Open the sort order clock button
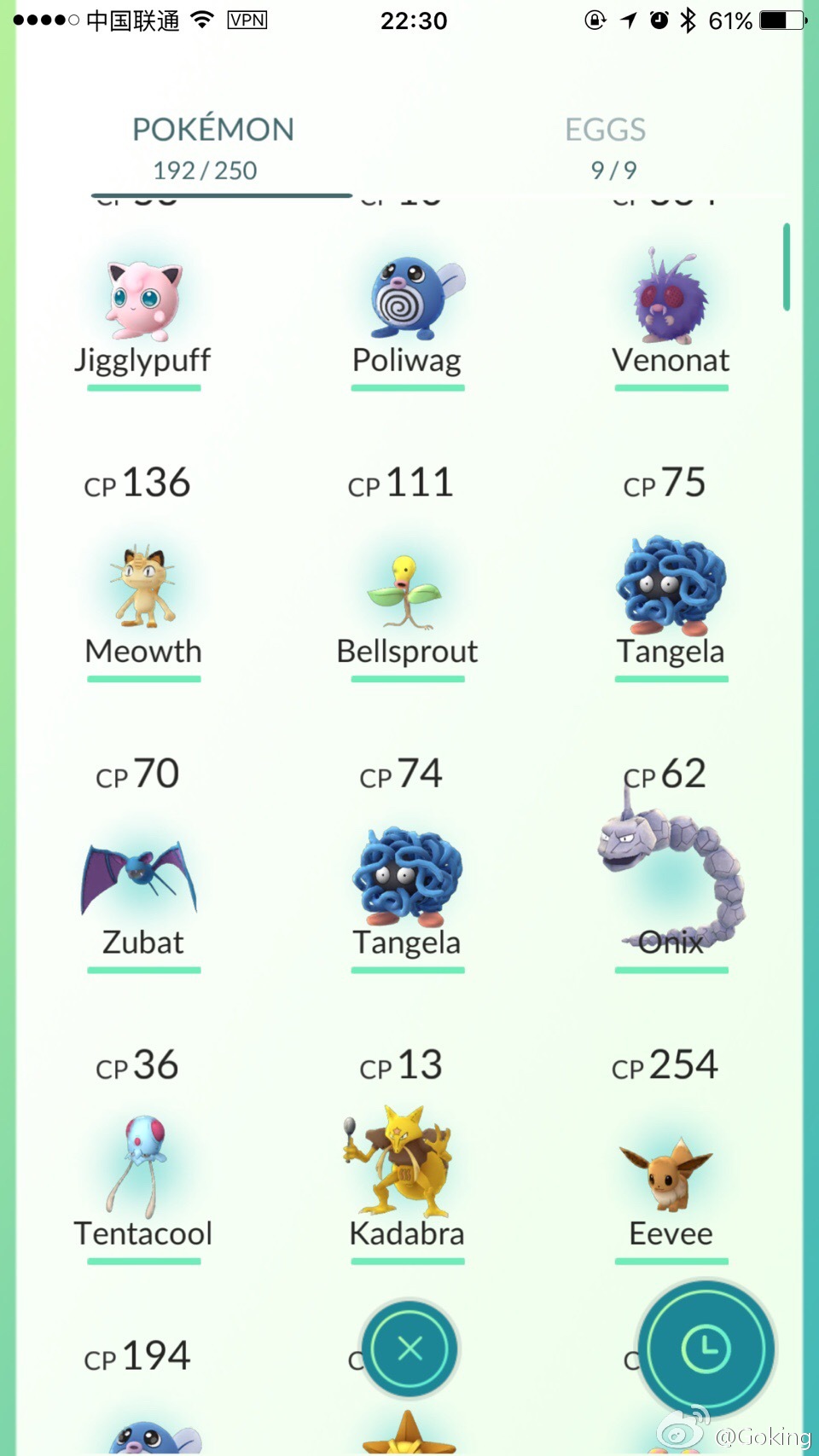Image resolution: width=819 pixels, height=1456 pixels. point(706,1349)
